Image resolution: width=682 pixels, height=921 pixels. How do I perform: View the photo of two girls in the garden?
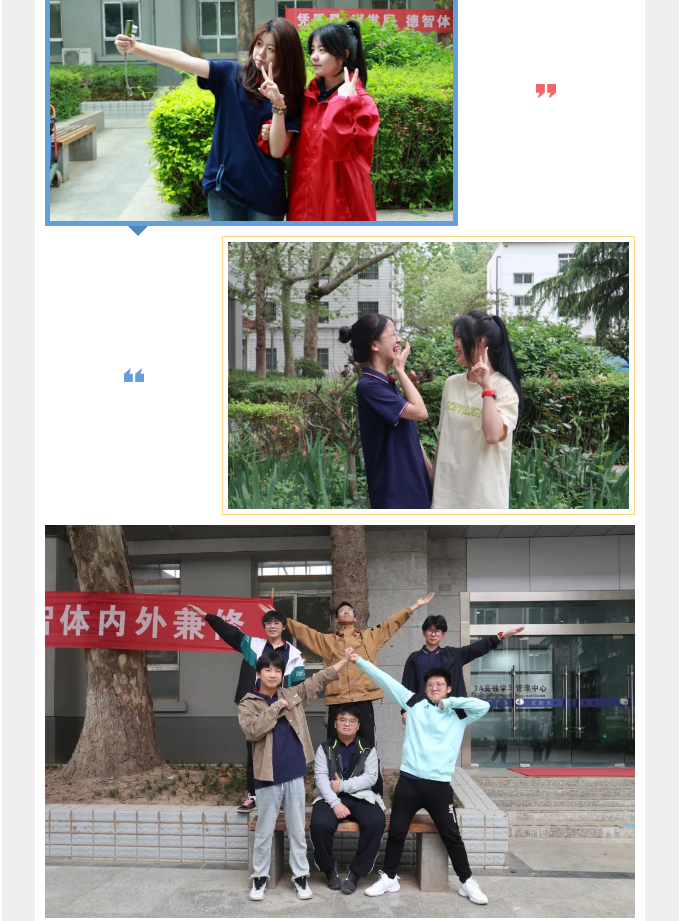(x=428, y=376)
